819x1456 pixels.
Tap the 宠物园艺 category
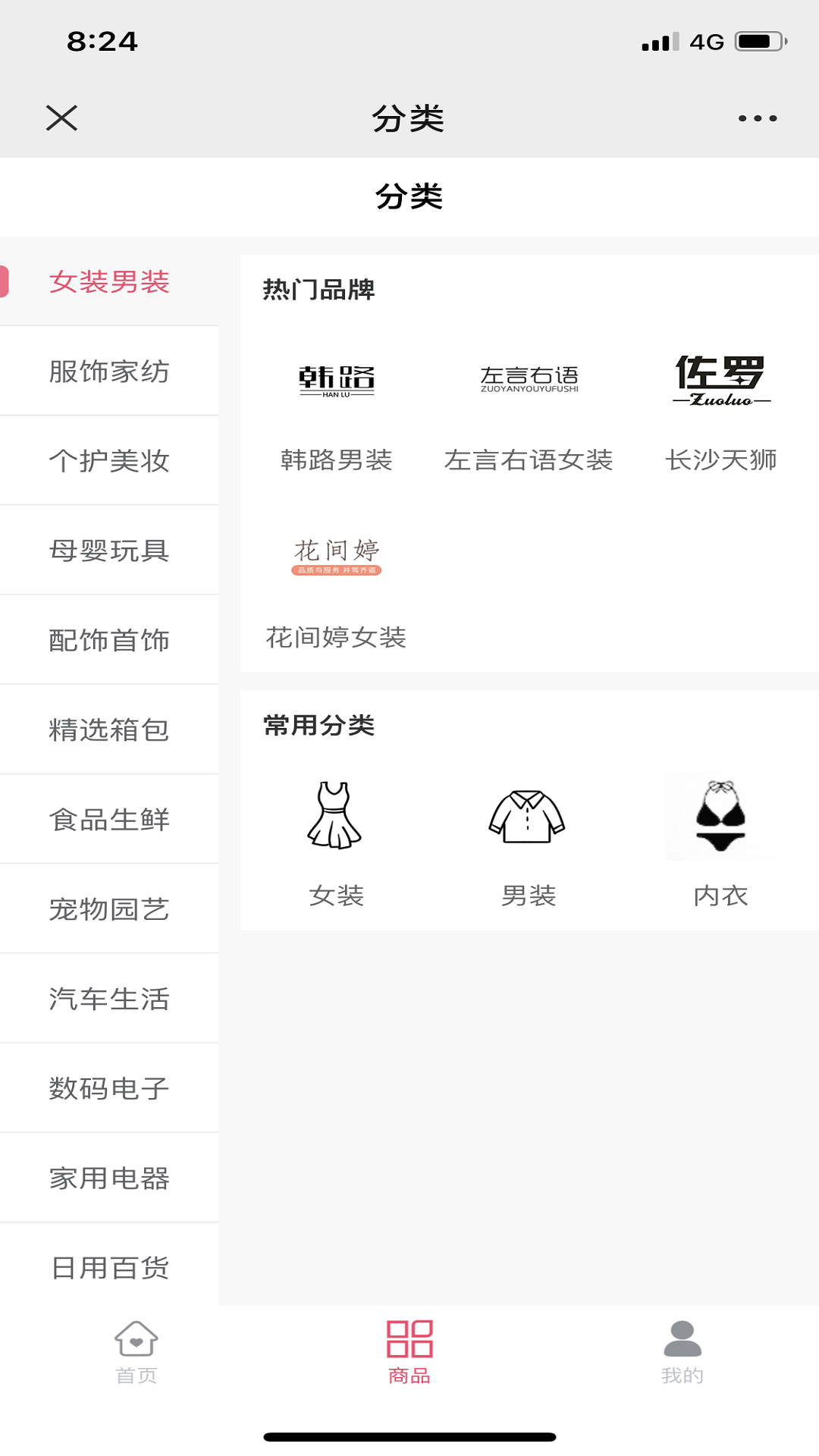pyautogui.click(x=109, y=908)
